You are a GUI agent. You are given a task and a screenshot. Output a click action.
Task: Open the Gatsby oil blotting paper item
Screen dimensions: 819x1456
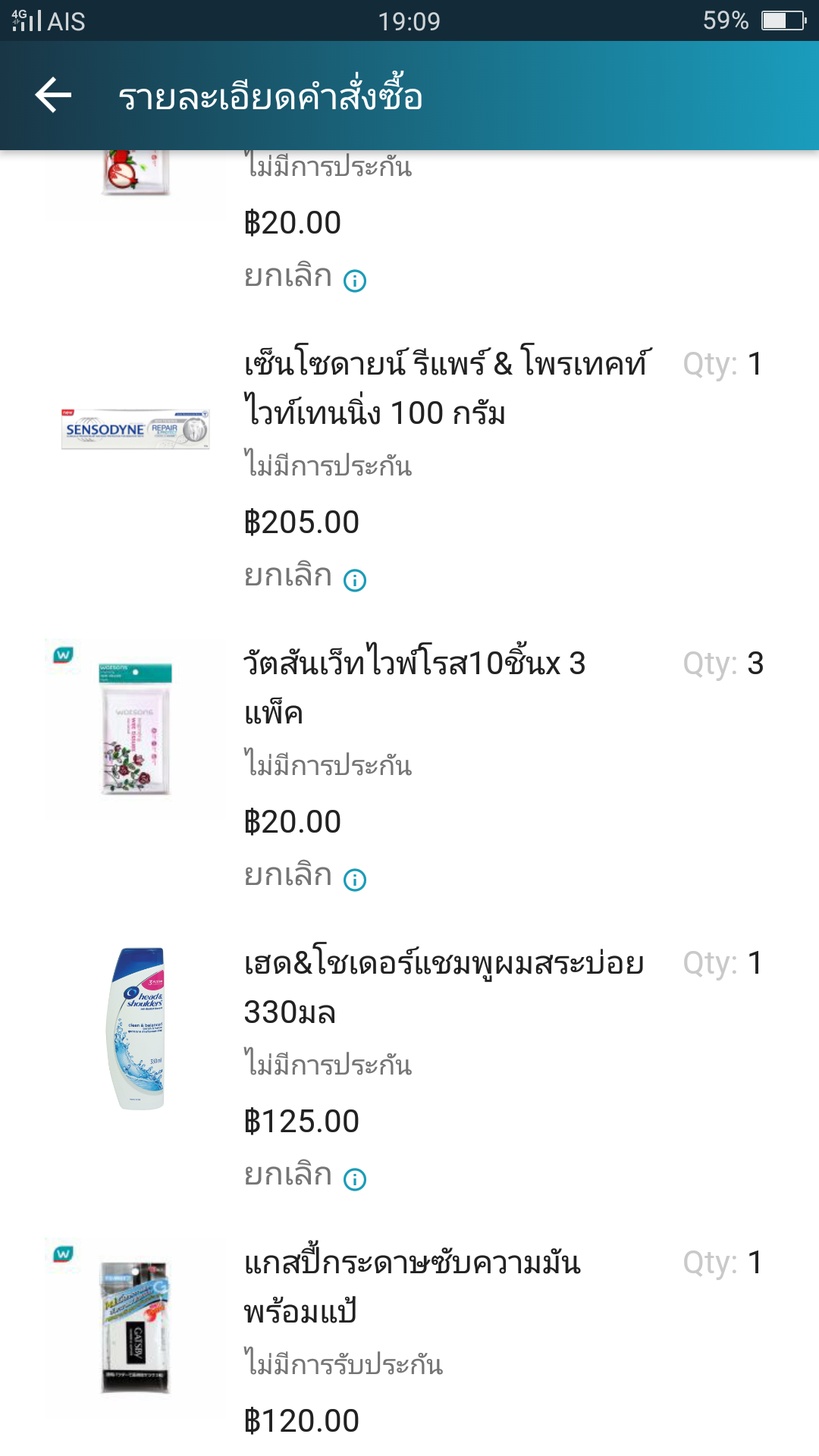(x=412, y=1287)
